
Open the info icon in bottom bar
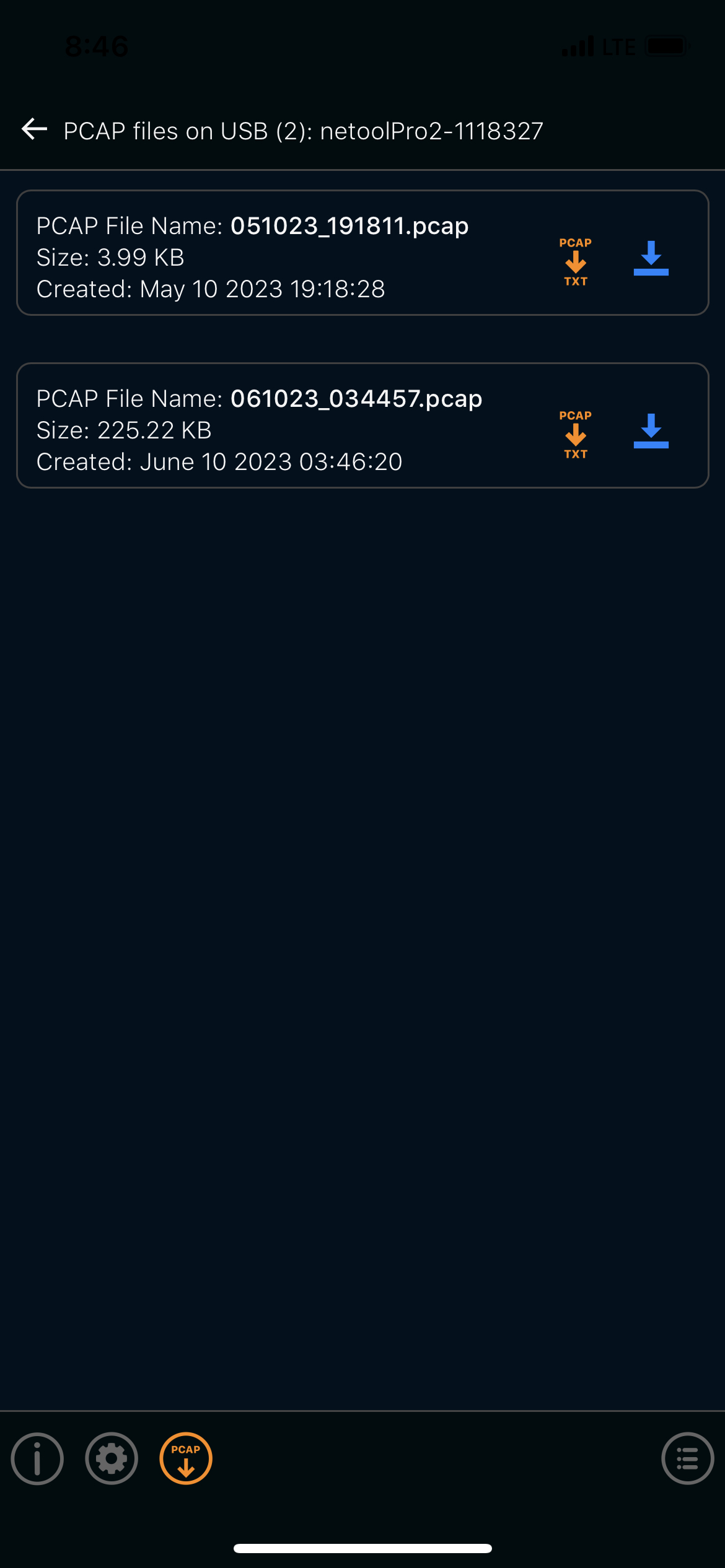point(37,1458)
